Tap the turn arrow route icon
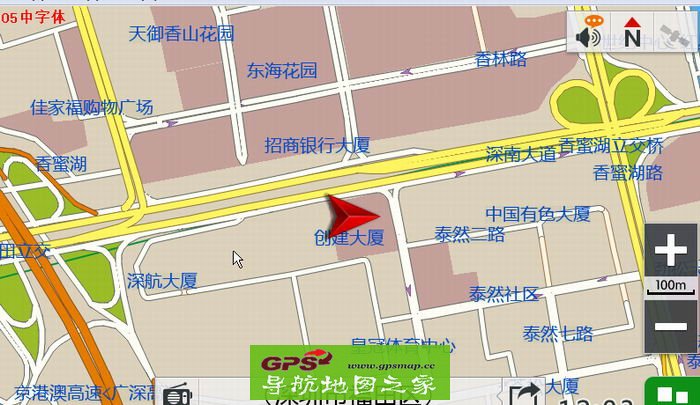This screenshot has height=405, width=700. (x=524, y=394)
